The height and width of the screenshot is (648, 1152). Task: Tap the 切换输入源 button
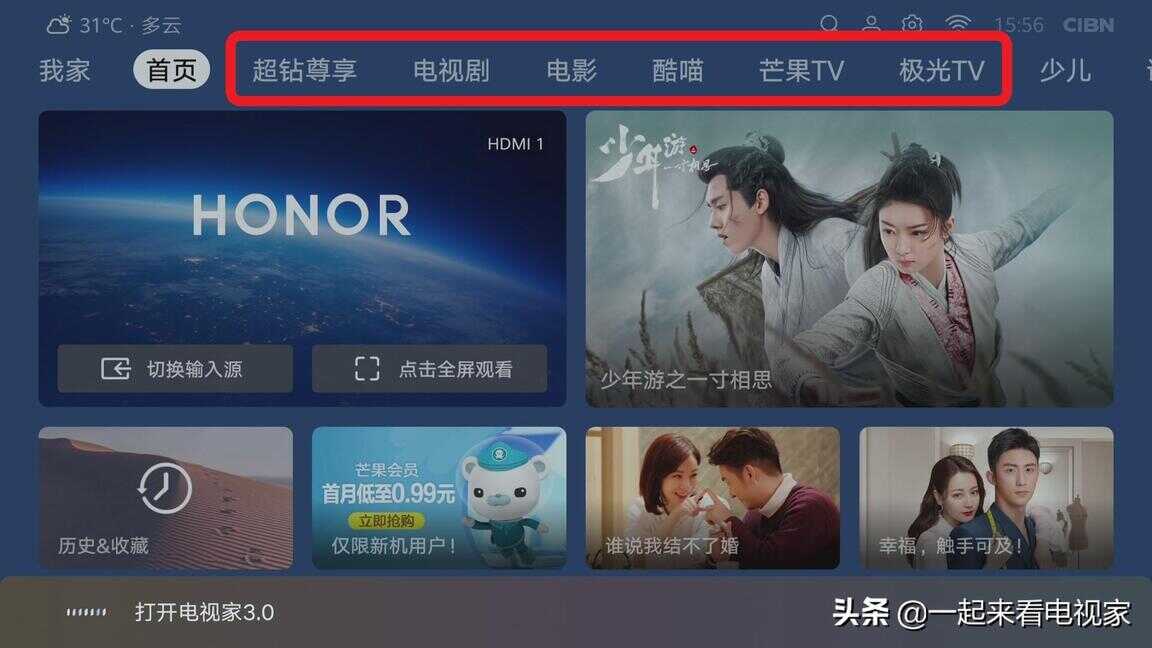point(175,369)
